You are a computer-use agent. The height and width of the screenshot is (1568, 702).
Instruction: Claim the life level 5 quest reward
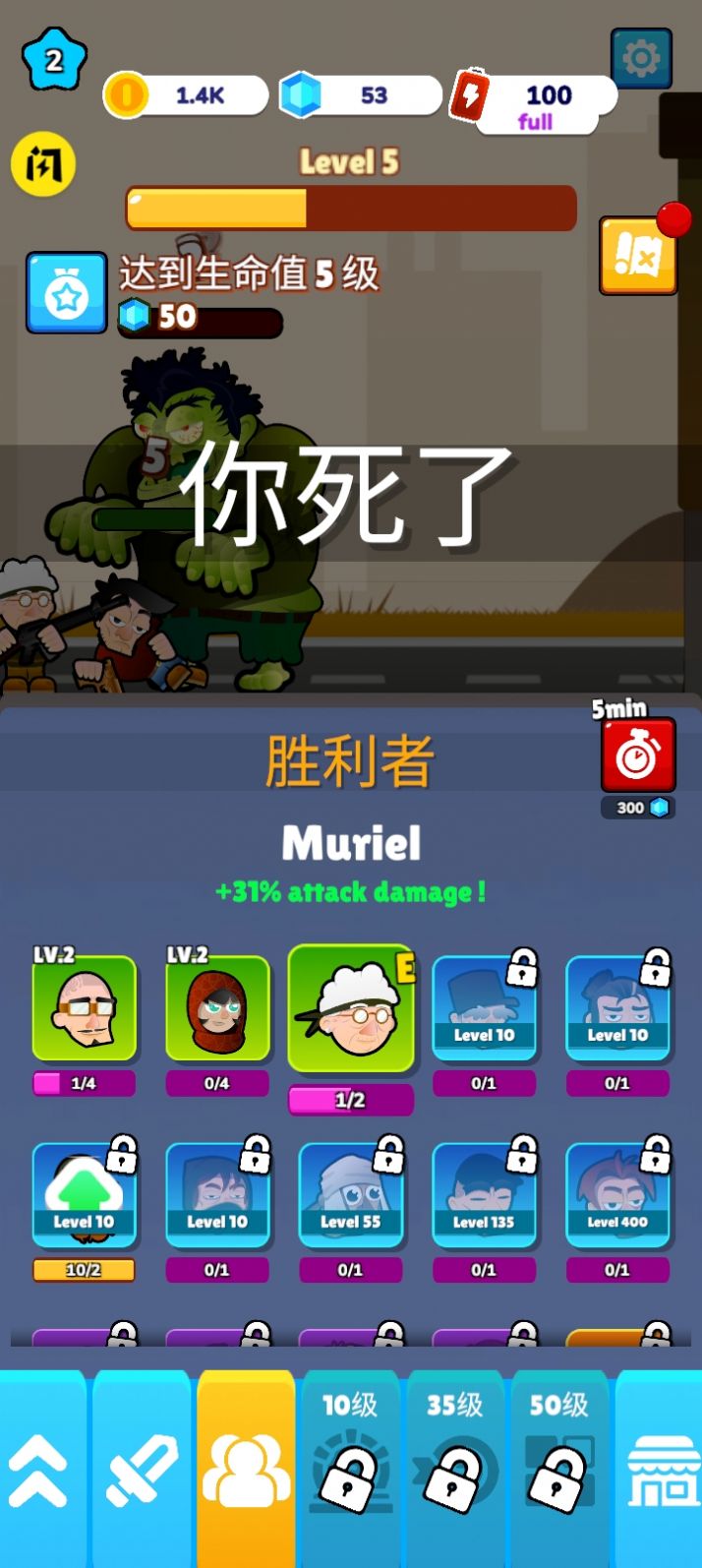coord(66,293)
